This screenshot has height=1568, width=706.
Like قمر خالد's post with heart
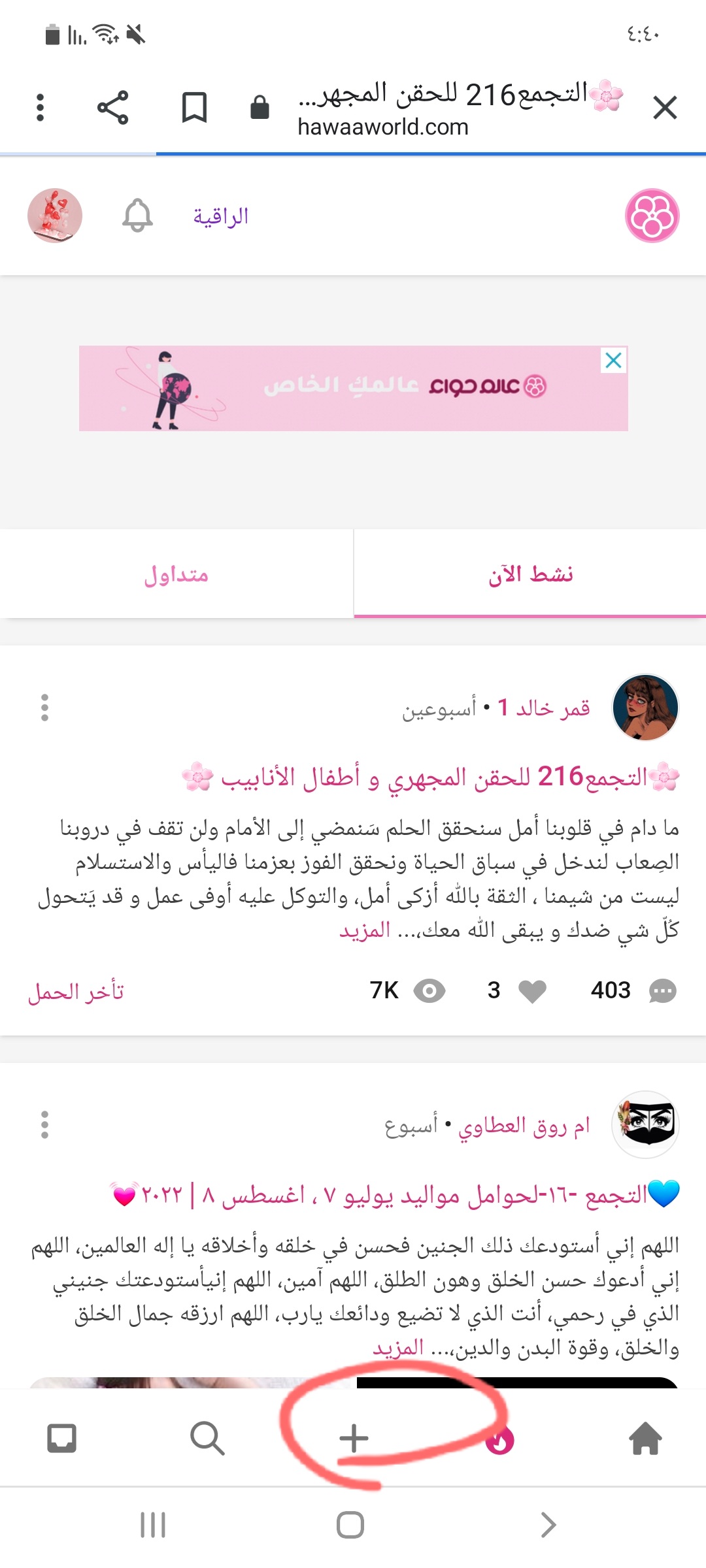pyautogui.click(x=532, y=991)
